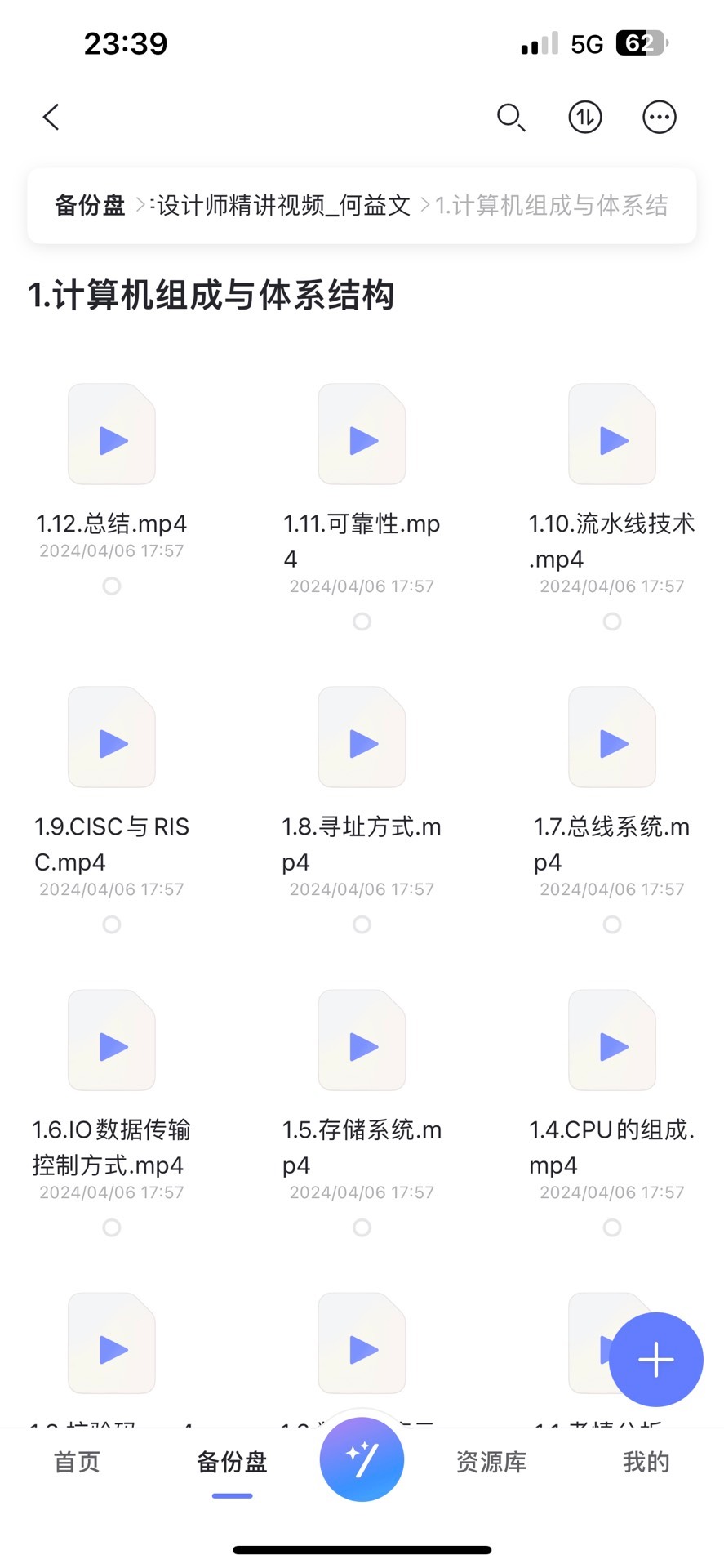Image resolution: width=724 pixels, height=1568 pixels.
Task: Select the checkbox under 1.9.CISC与RISC.mp4
Action: coord(112,924)
